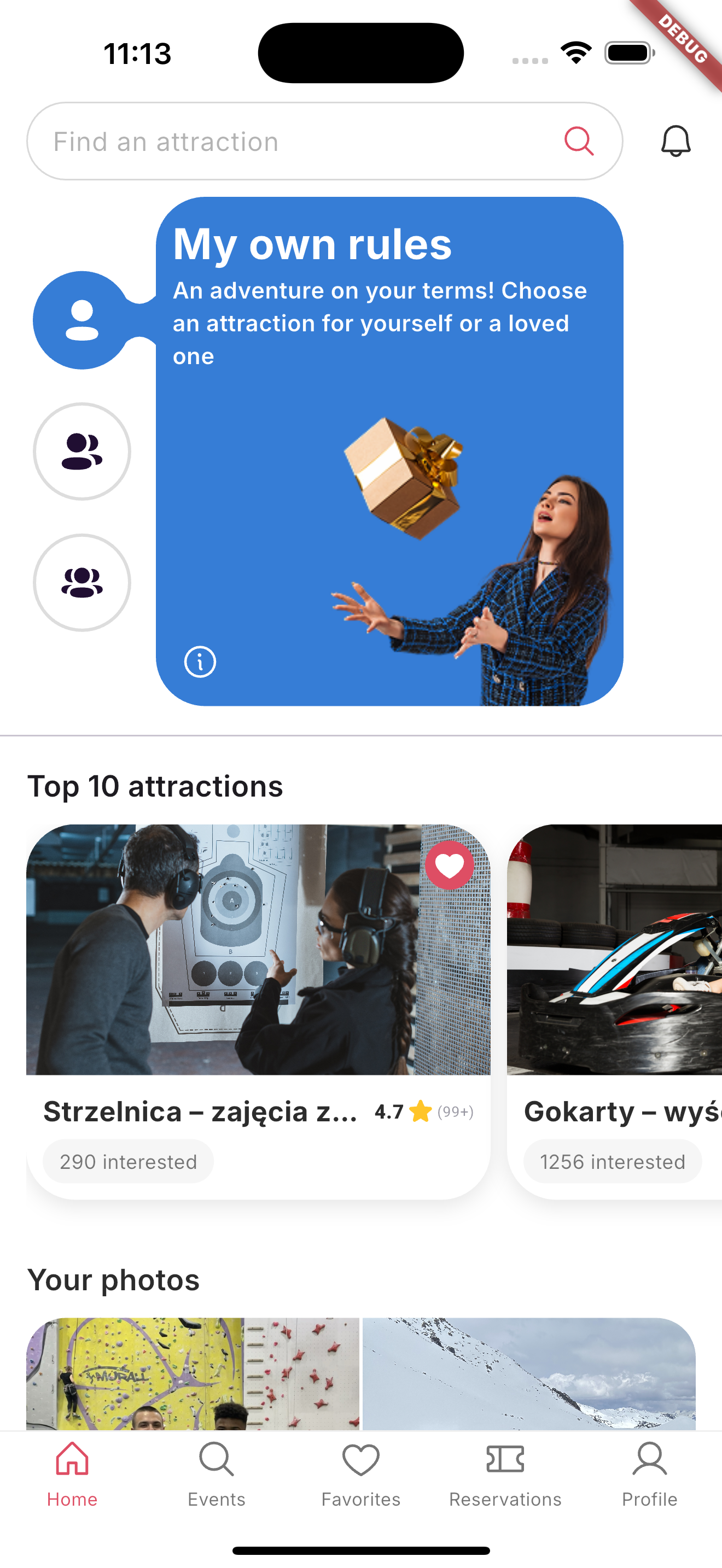The image size is (722, 1568).
Task: Open the Gokarty attraction card
Action: 615,1011
